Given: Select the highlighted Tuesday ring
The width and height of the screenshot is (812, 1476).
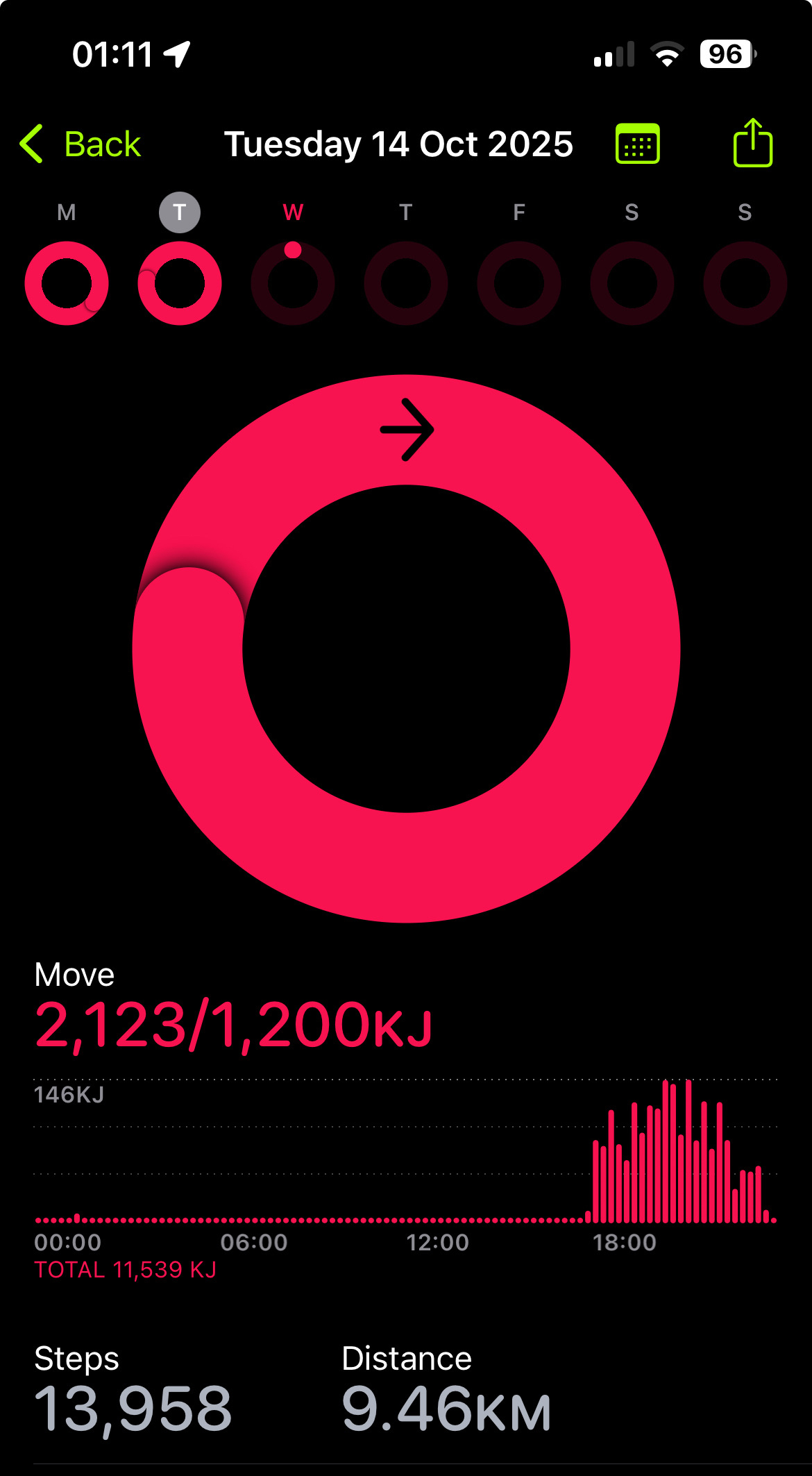Looking at the screenshot, I should point(180,283).
